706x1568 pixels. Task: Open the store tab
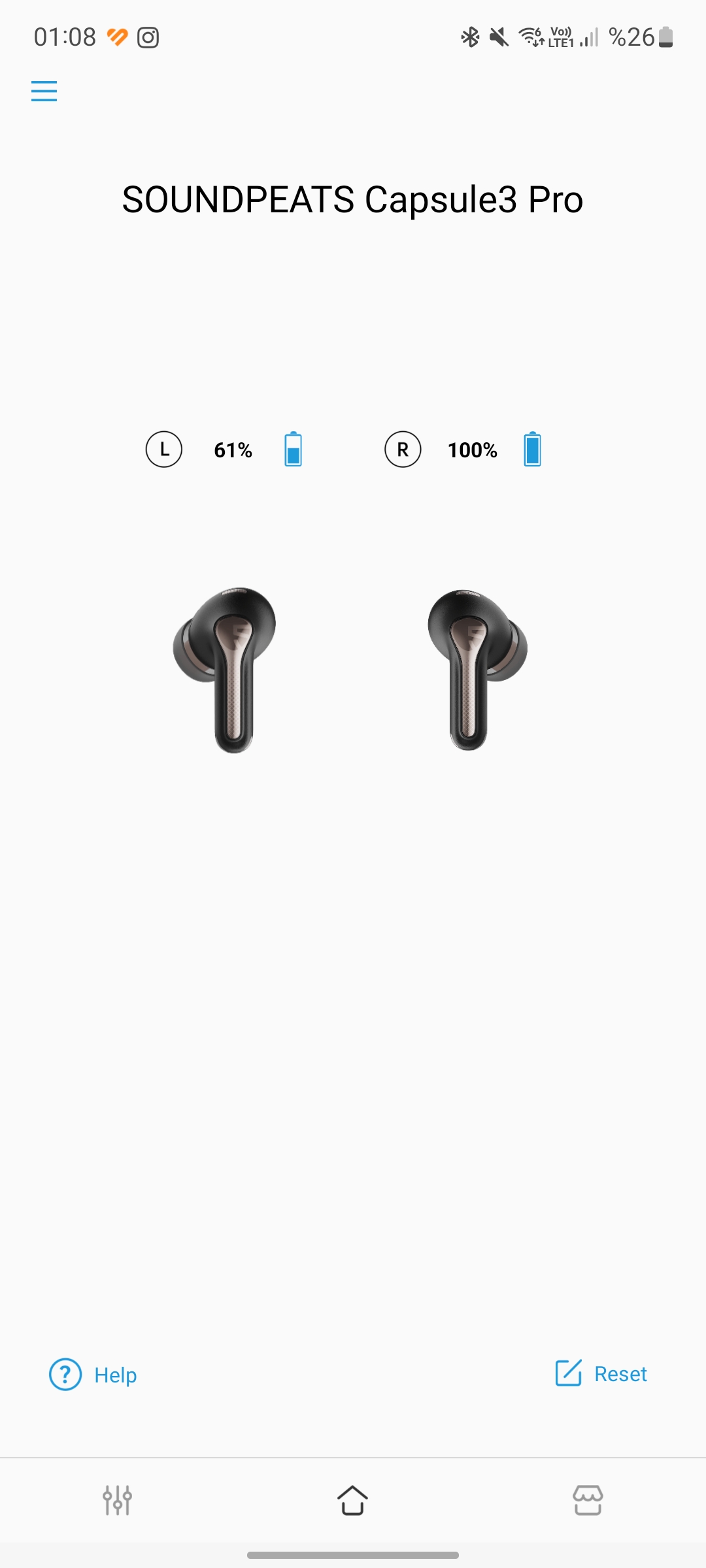tap(588, 1500)
